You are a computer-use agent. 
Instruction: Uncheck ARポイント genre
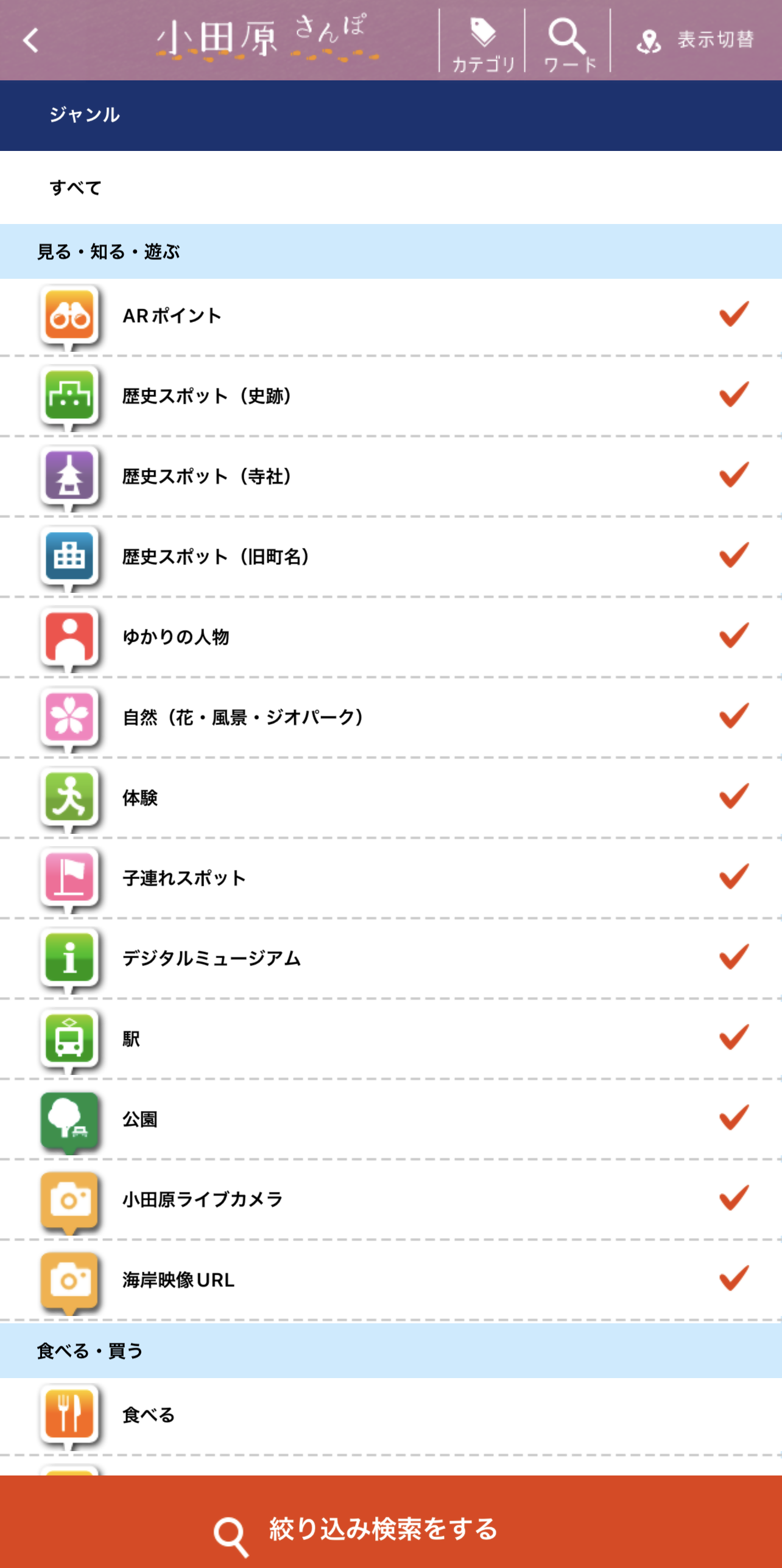733,315
